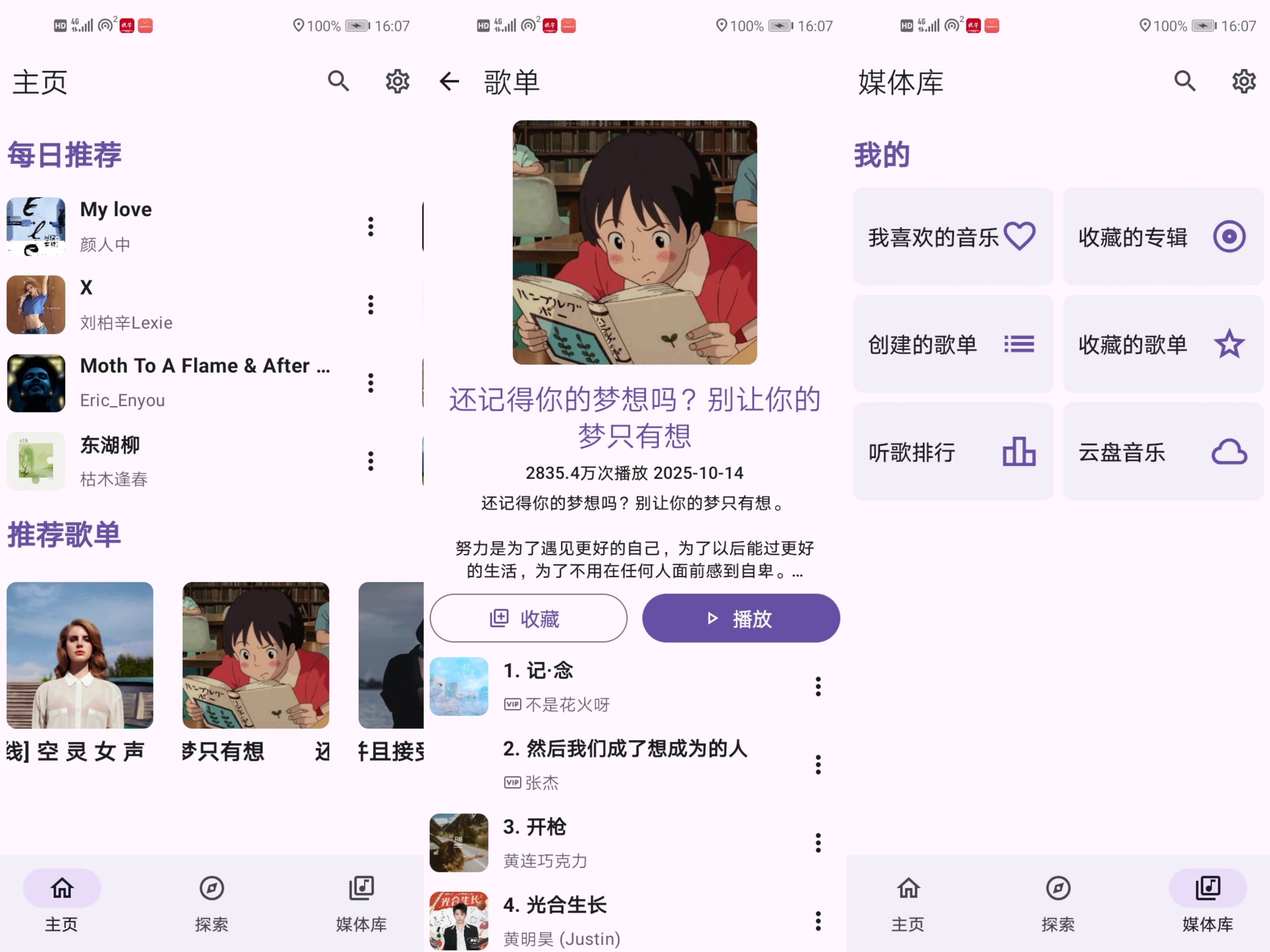
Task: Open 创建的歌单 card
Action: pyautogui.click(x=952, y=344)
